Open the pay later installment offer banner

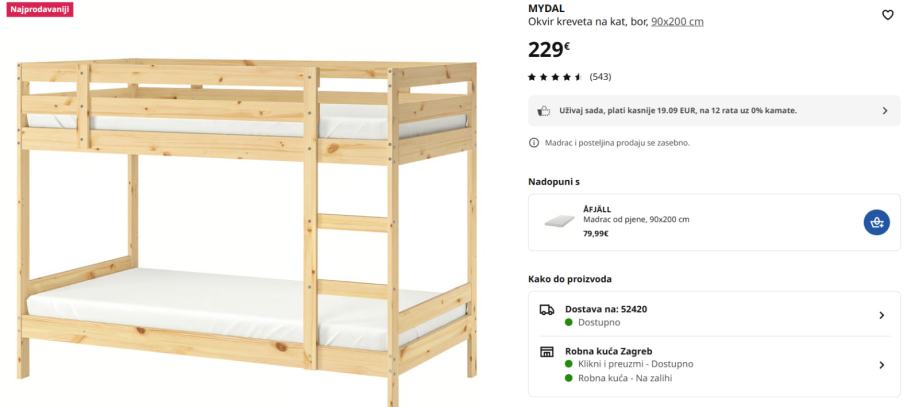[713, 111]
